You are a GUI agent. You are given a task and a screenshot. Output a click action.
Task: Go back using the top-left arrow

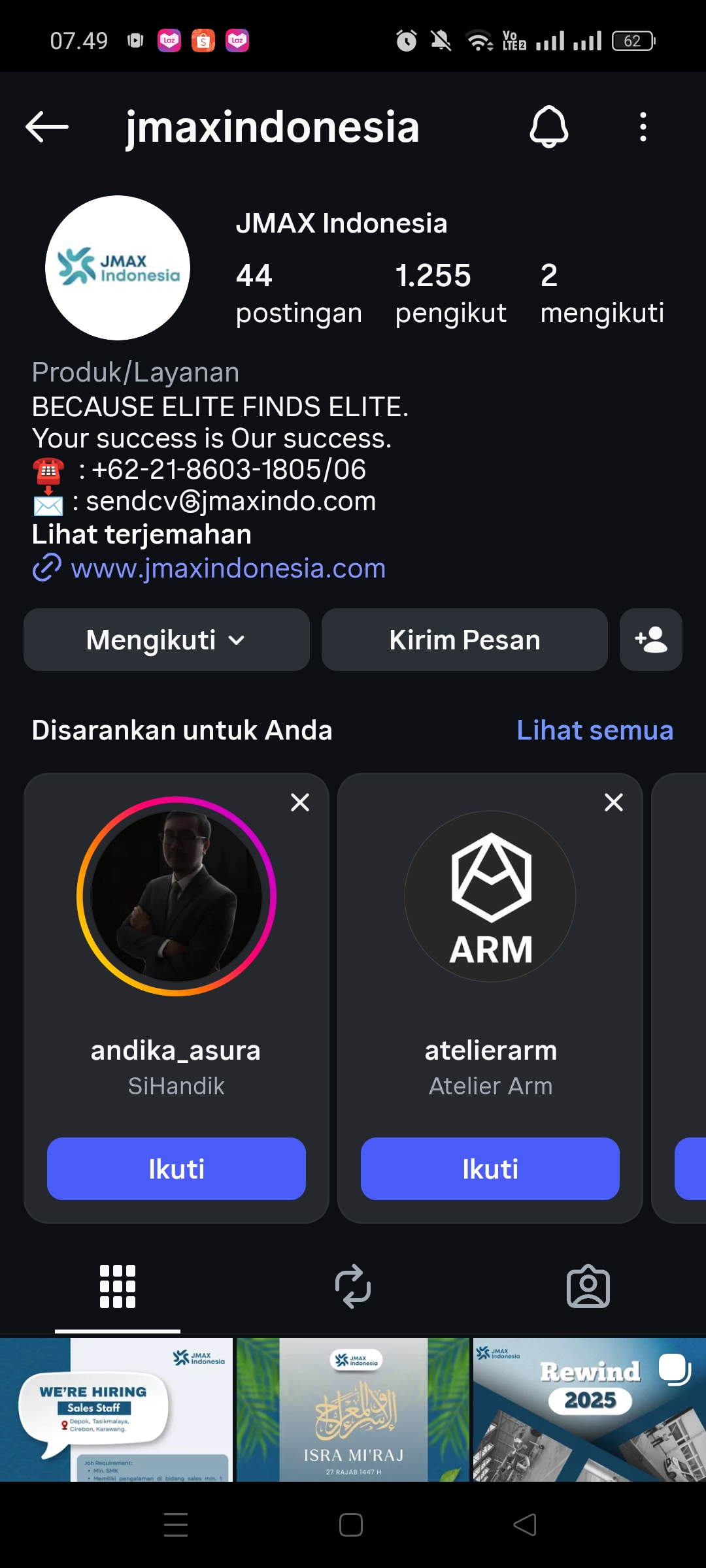47,126
